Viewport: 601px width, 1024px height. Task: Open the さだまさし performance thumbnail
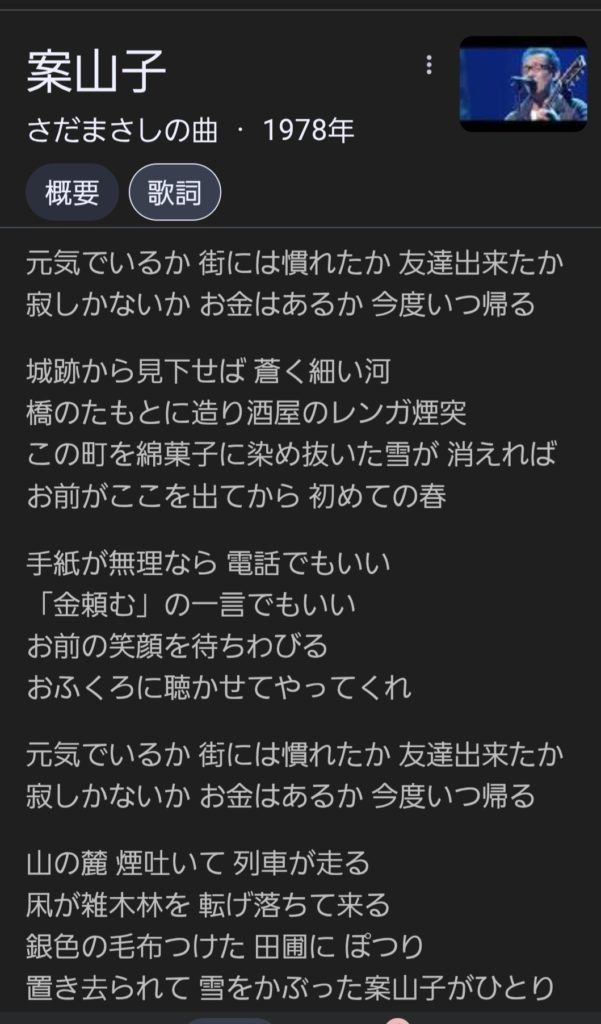tap(523, 84)
